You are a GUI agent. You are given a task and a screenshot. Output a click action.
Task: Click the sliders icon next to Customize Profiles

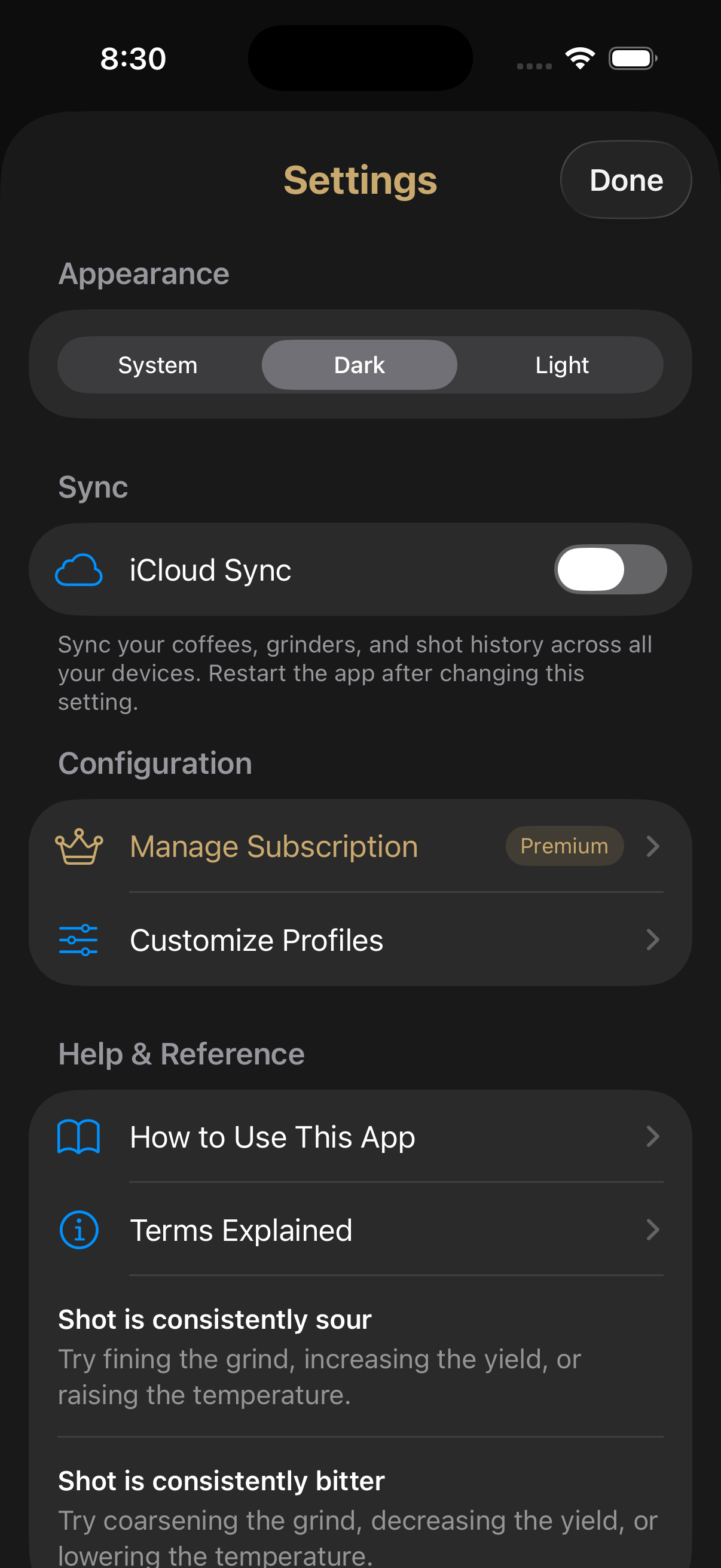pos(78,939)
